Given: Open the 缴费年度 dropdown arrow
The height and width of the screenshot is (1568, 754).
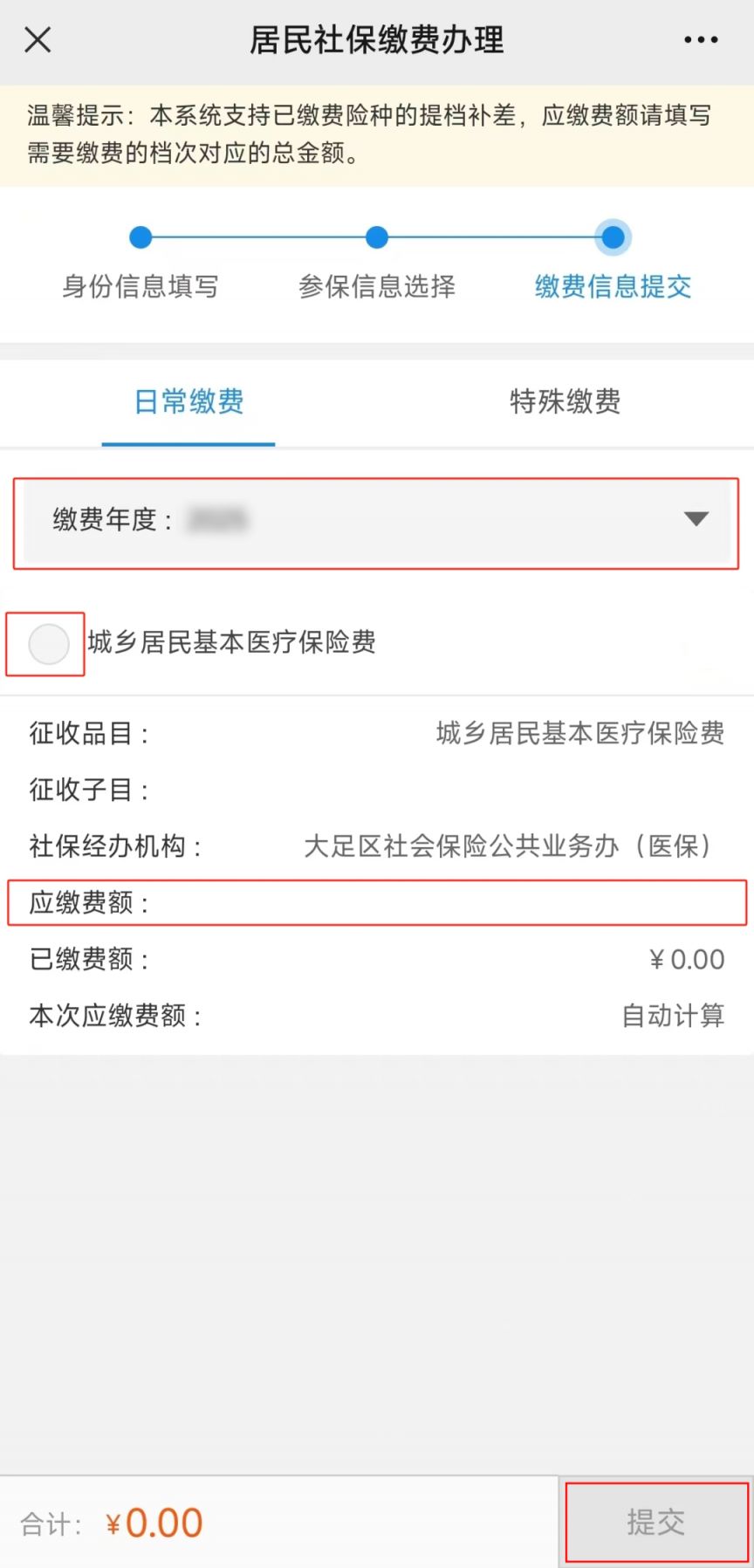Looking at the screenshot, I should pos(696,519).
